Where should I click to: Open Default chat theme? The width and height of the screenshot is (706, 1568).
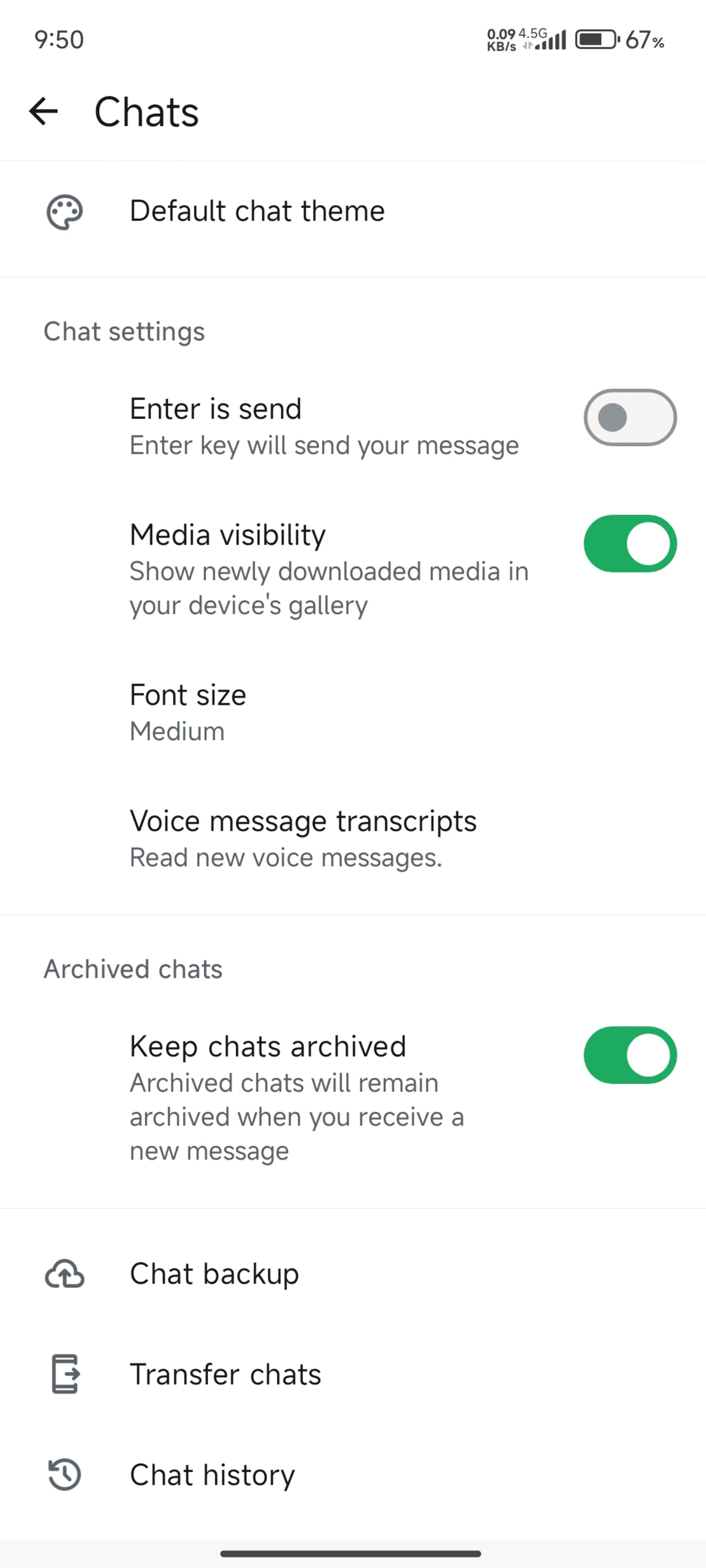coord(256,211)
